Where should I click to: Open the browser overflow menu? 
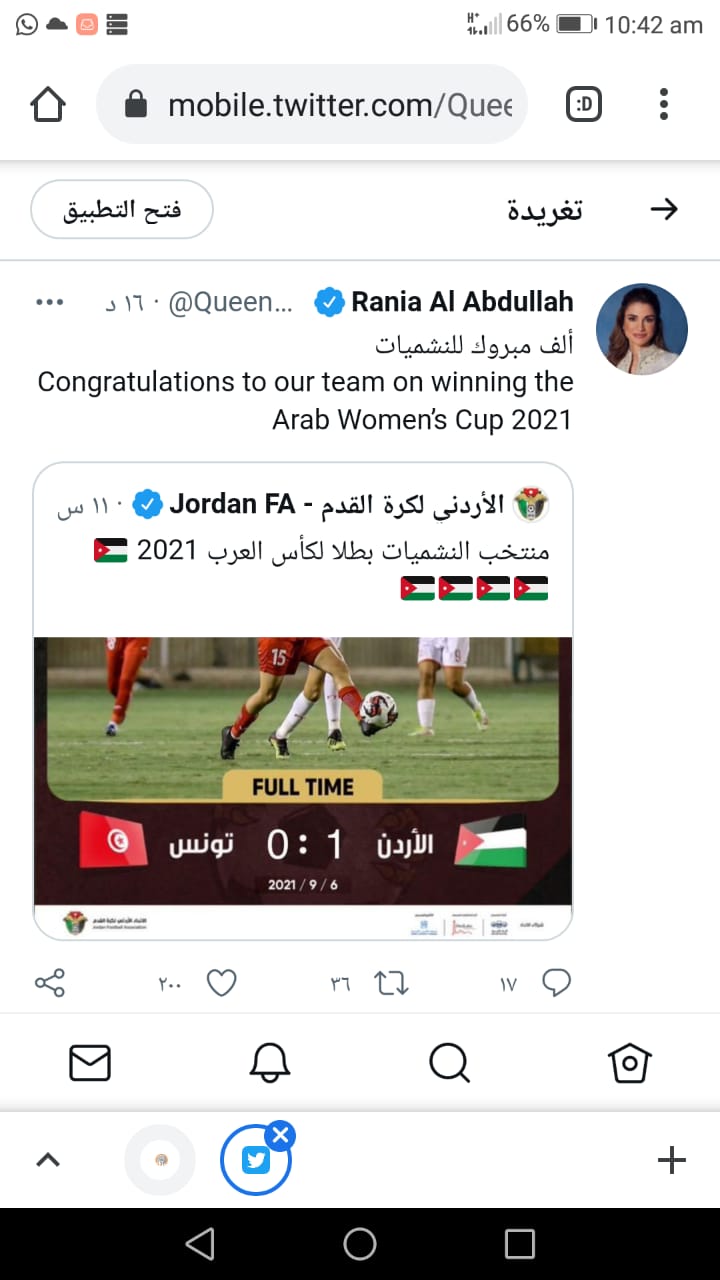tap(663, 104)
